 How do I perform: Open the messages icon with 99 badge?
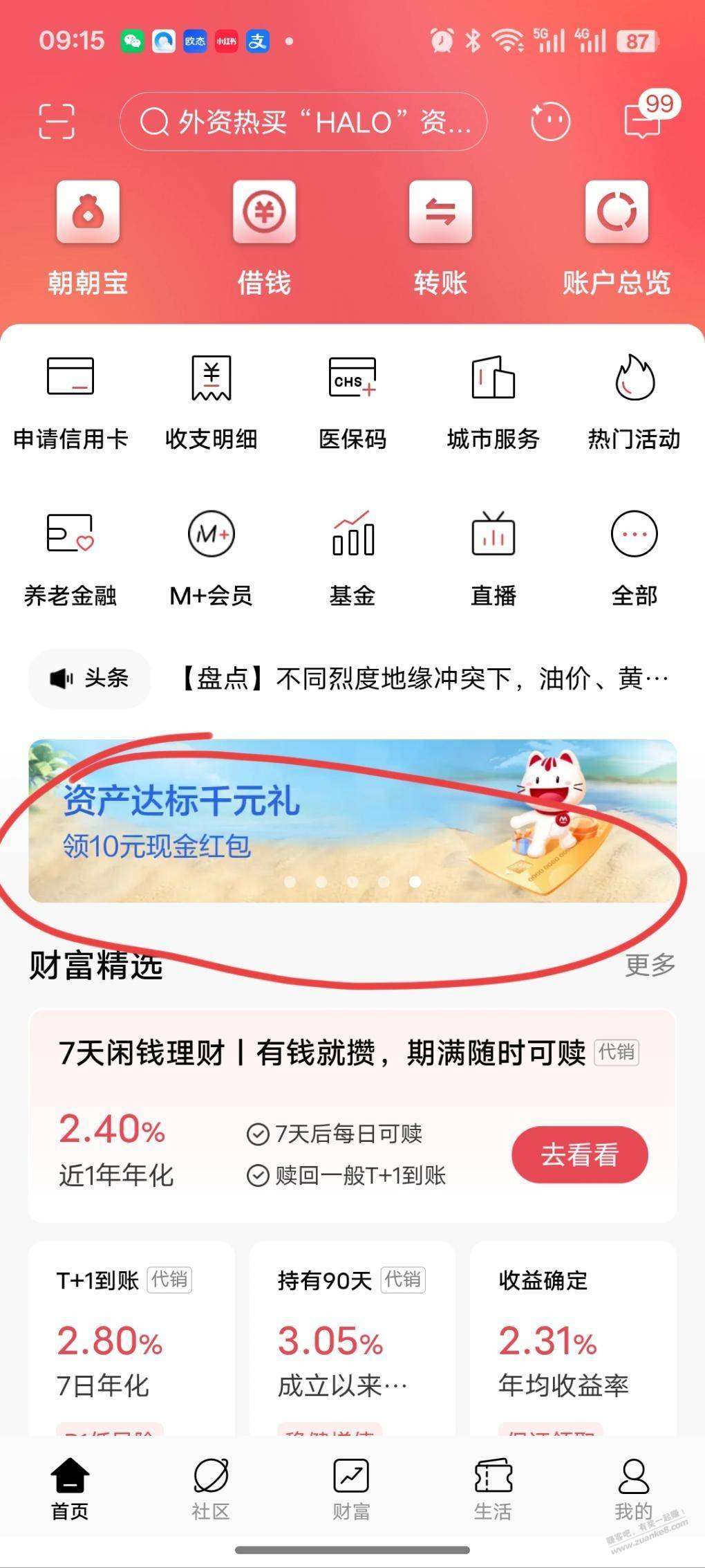tap(643, 122)
